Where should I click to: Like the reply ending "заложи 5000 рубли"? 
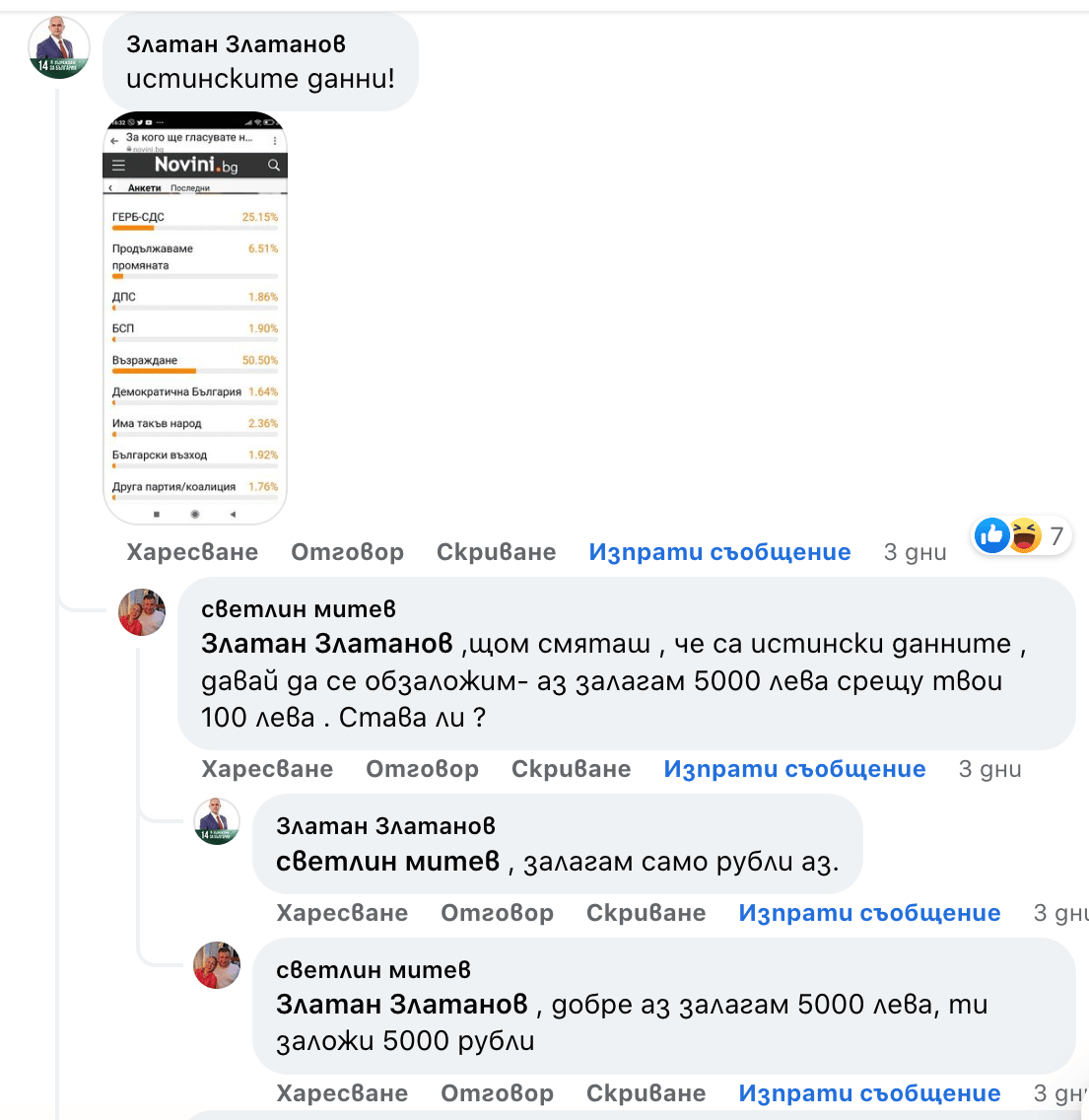(342, 1093)
